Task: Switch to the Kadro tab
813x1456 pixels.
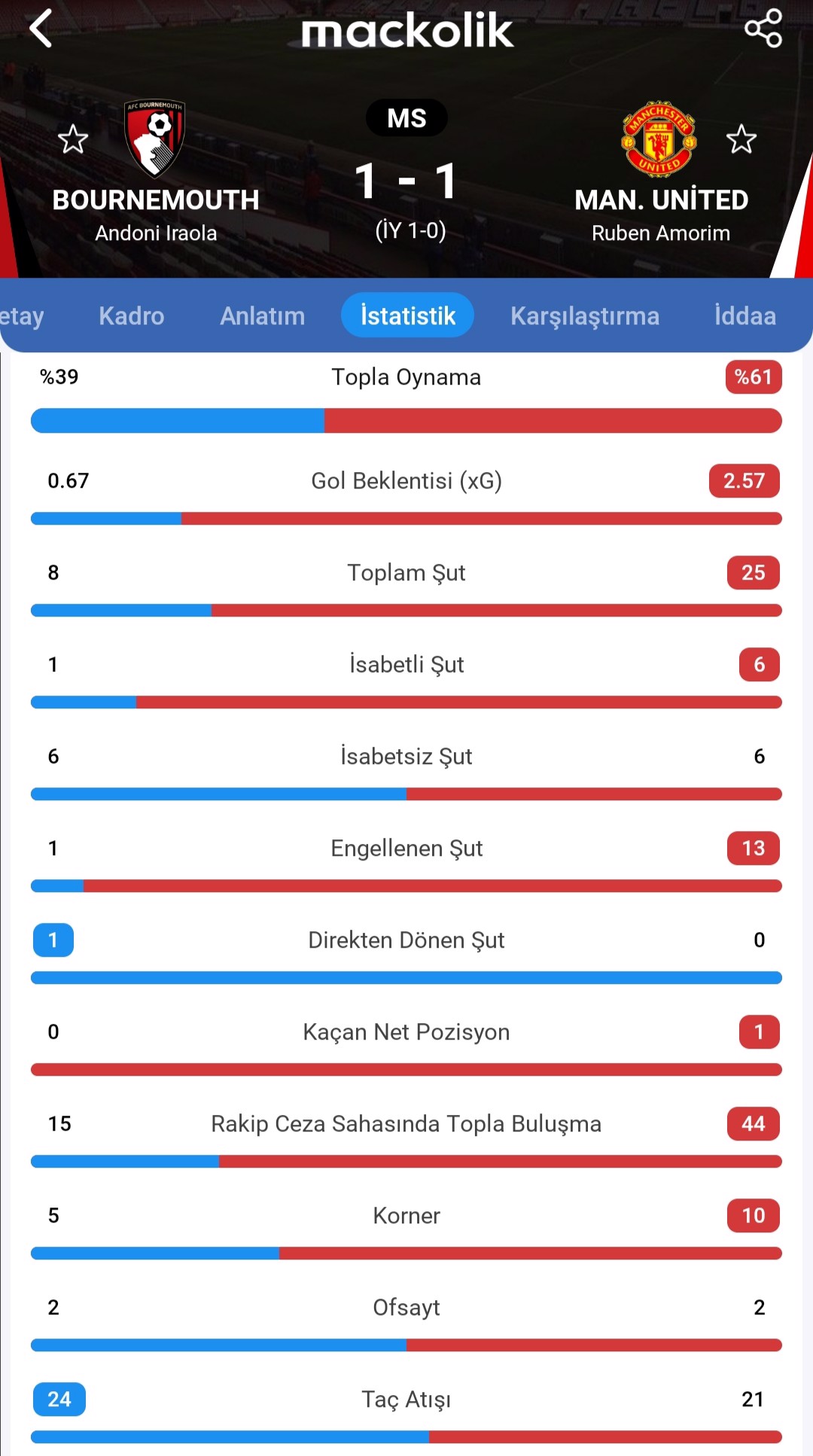Action: tap(131, 315)
